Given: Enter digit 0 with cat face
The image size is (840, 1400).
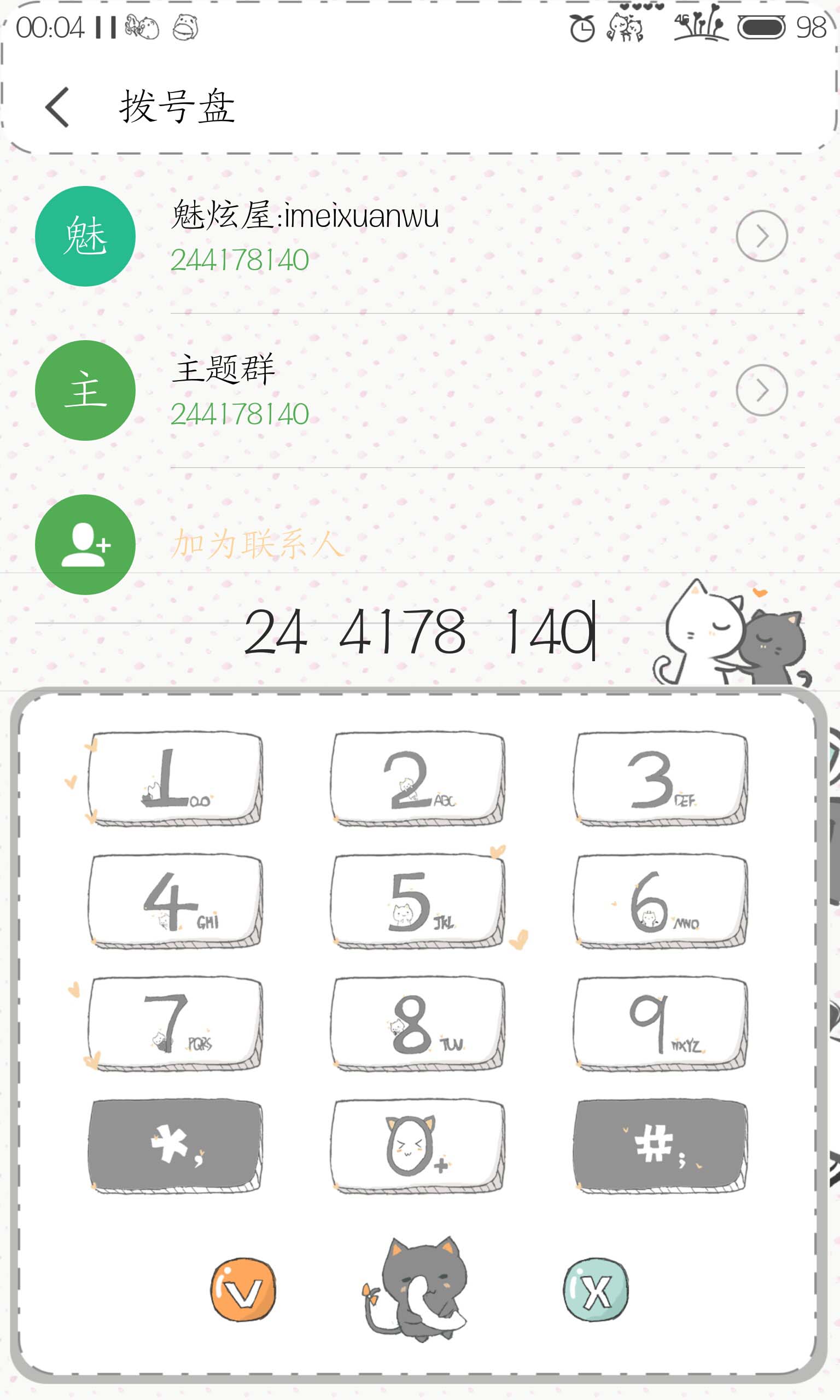Looking at the screenshot, I should 418,1146.
